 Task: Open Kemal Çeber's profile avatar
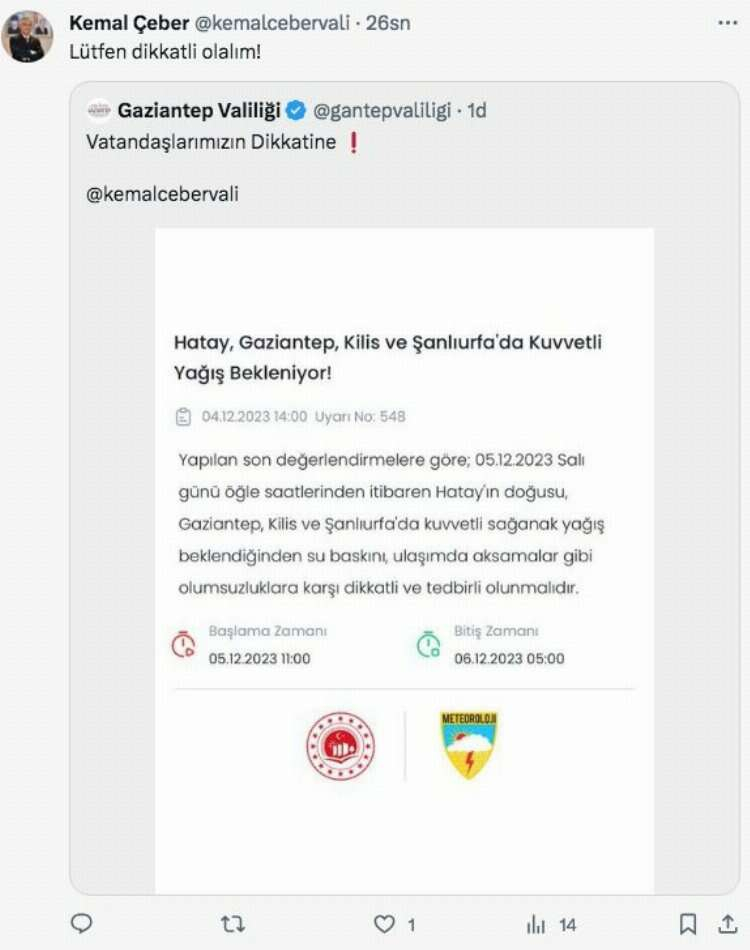[27, 37]
